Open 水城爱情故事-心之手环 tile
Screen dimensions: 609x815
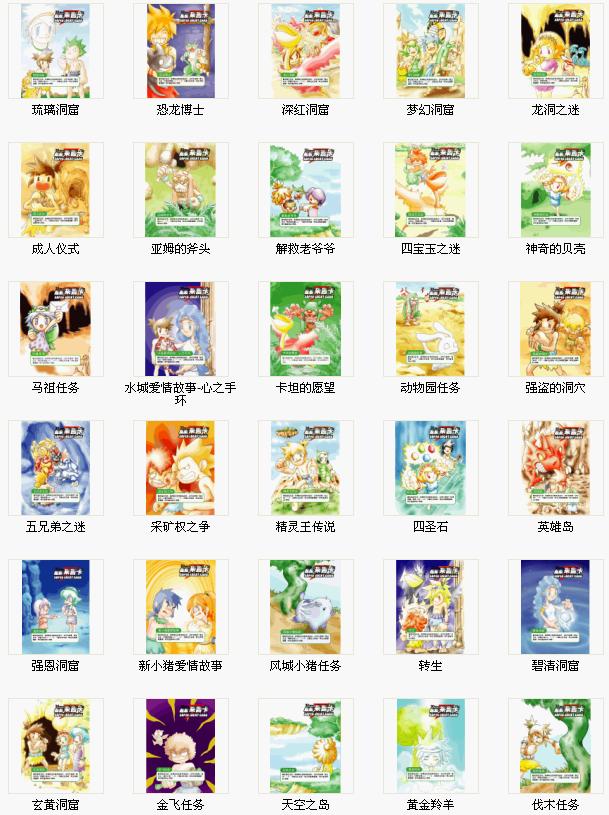pyautogui.click(x=181, y=329)
